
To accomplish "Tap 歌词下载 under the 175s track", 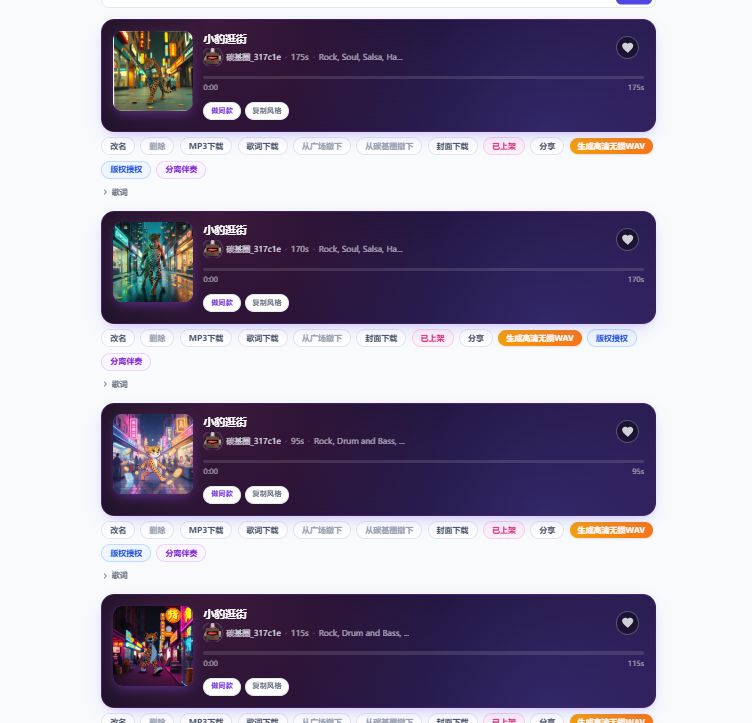I will [x=262, y=146].
